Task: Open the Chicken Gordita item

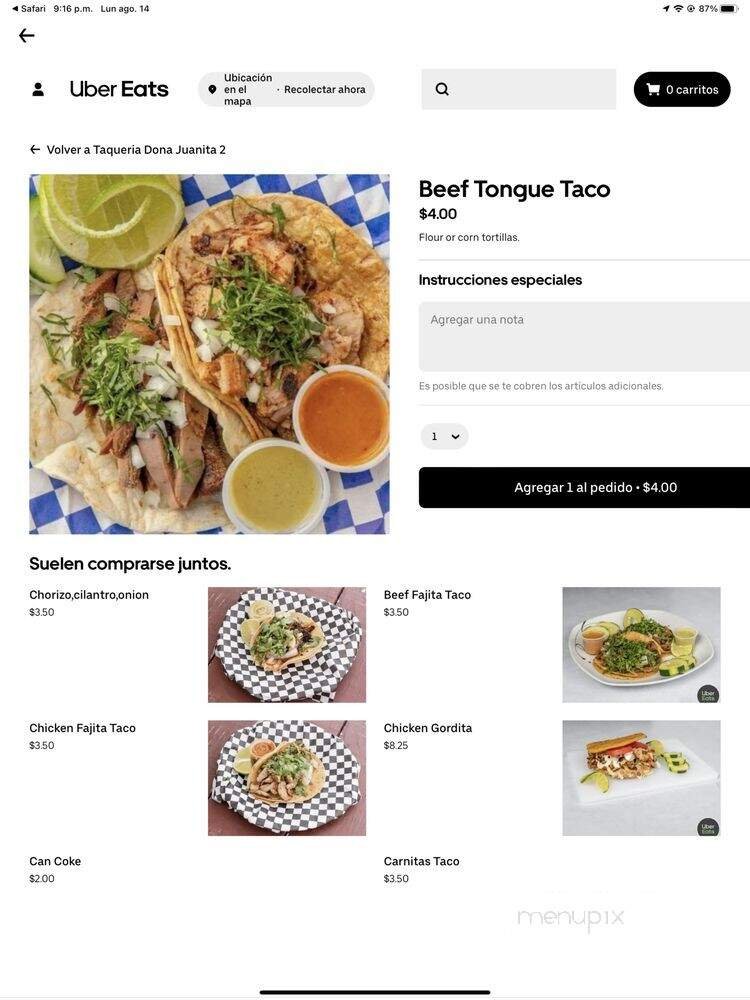Action: 427,728
